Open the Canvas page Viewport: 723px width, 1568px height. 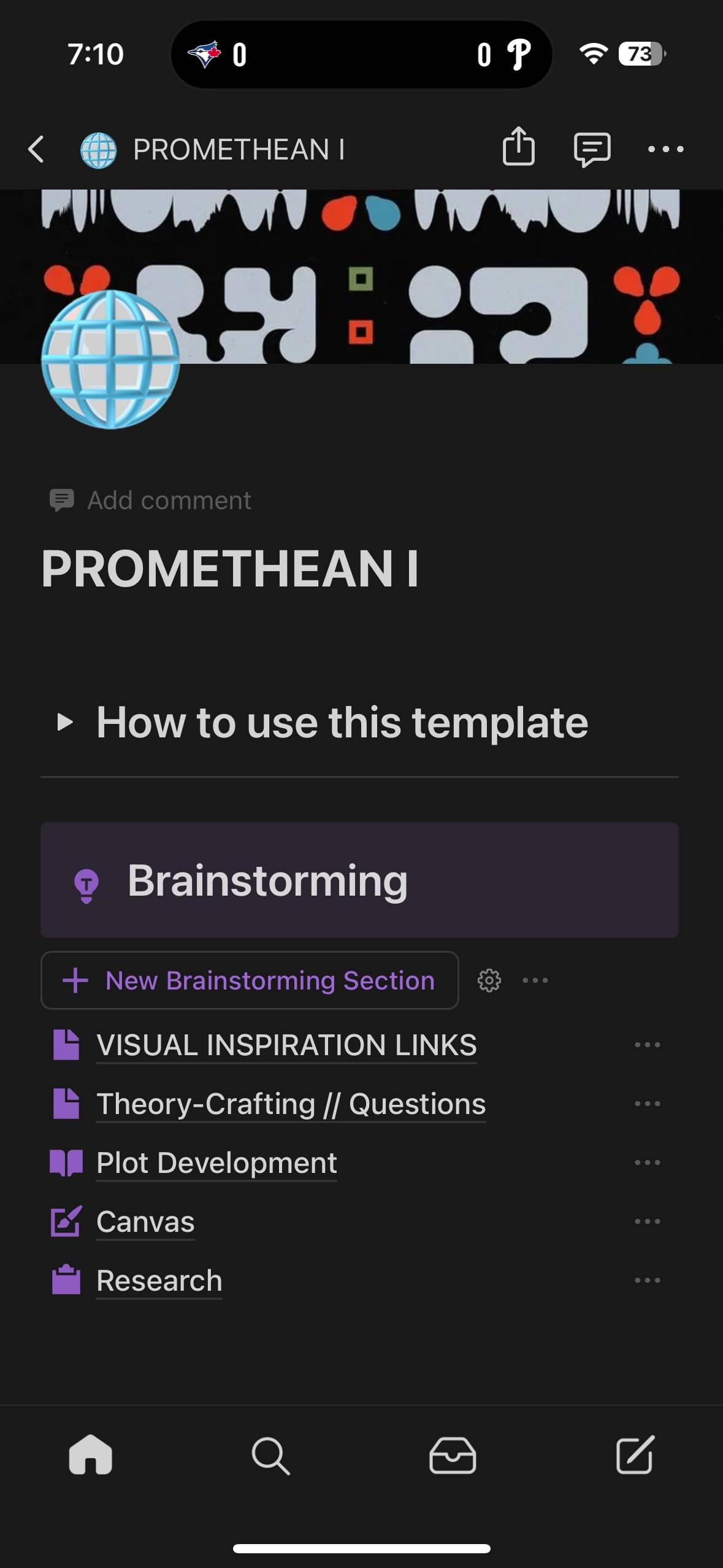145,1221
